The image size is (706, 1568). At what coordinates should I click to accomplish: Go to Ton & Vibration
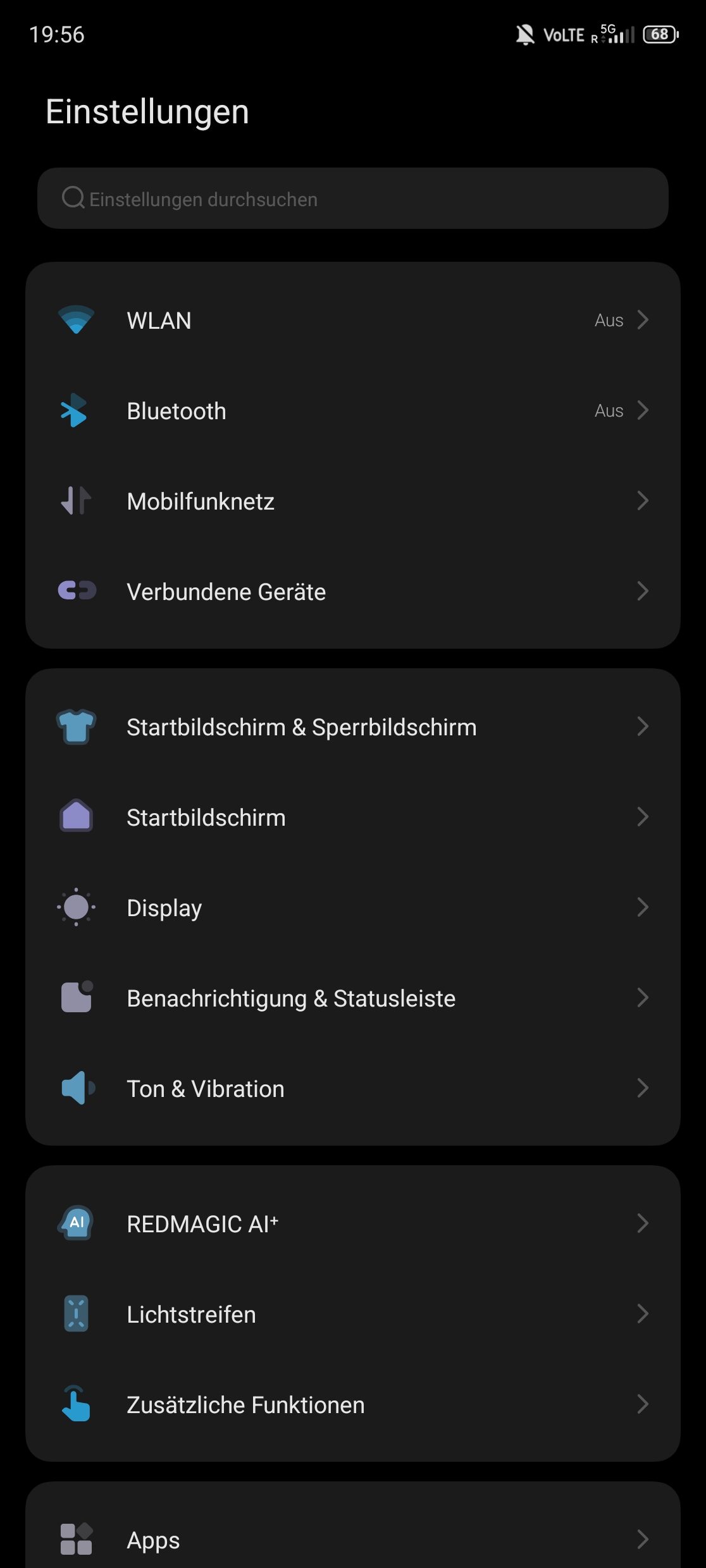pos(353,1088)
